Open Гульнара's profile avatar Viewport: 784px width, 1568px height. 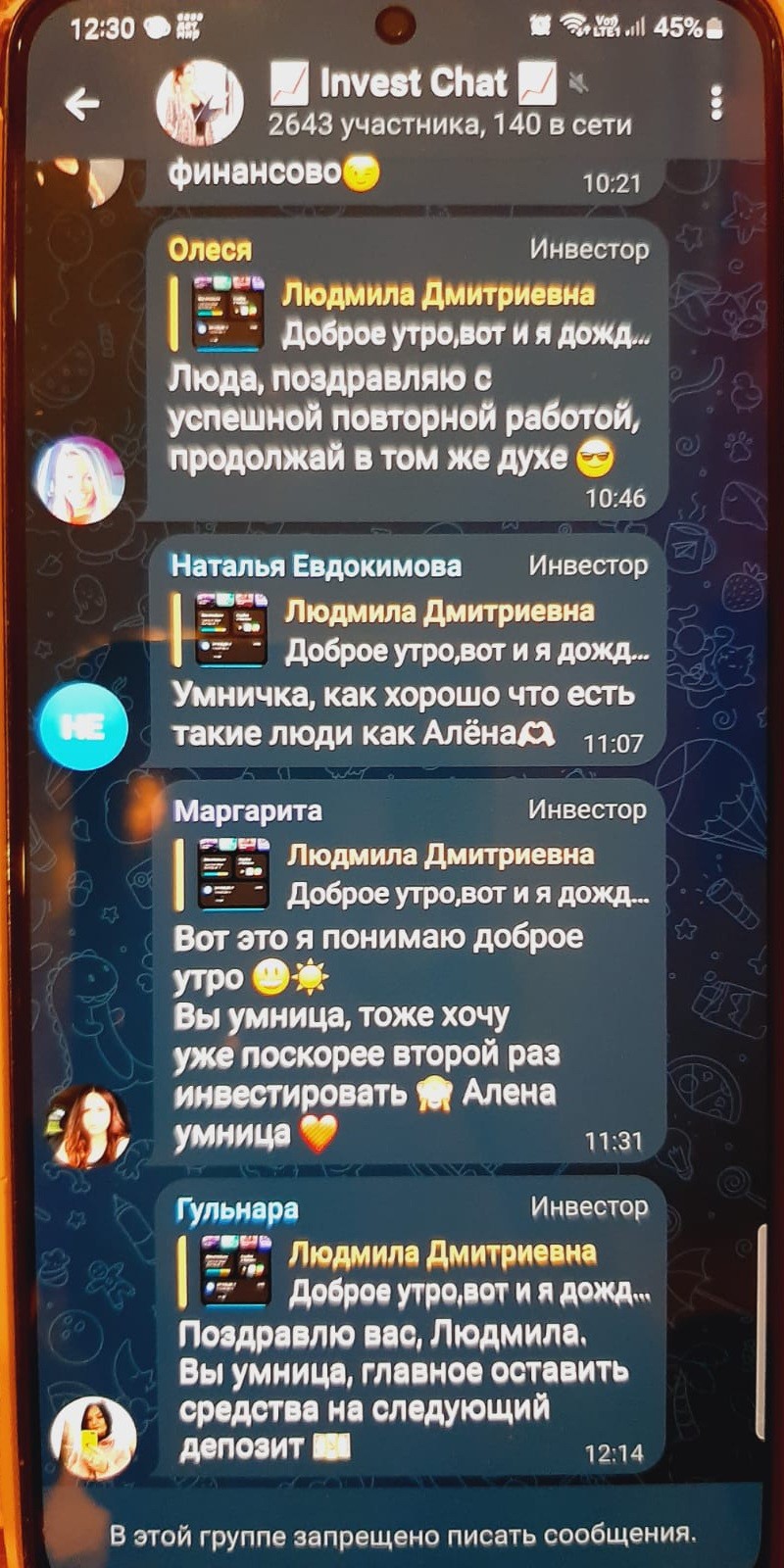(93, 1438)
